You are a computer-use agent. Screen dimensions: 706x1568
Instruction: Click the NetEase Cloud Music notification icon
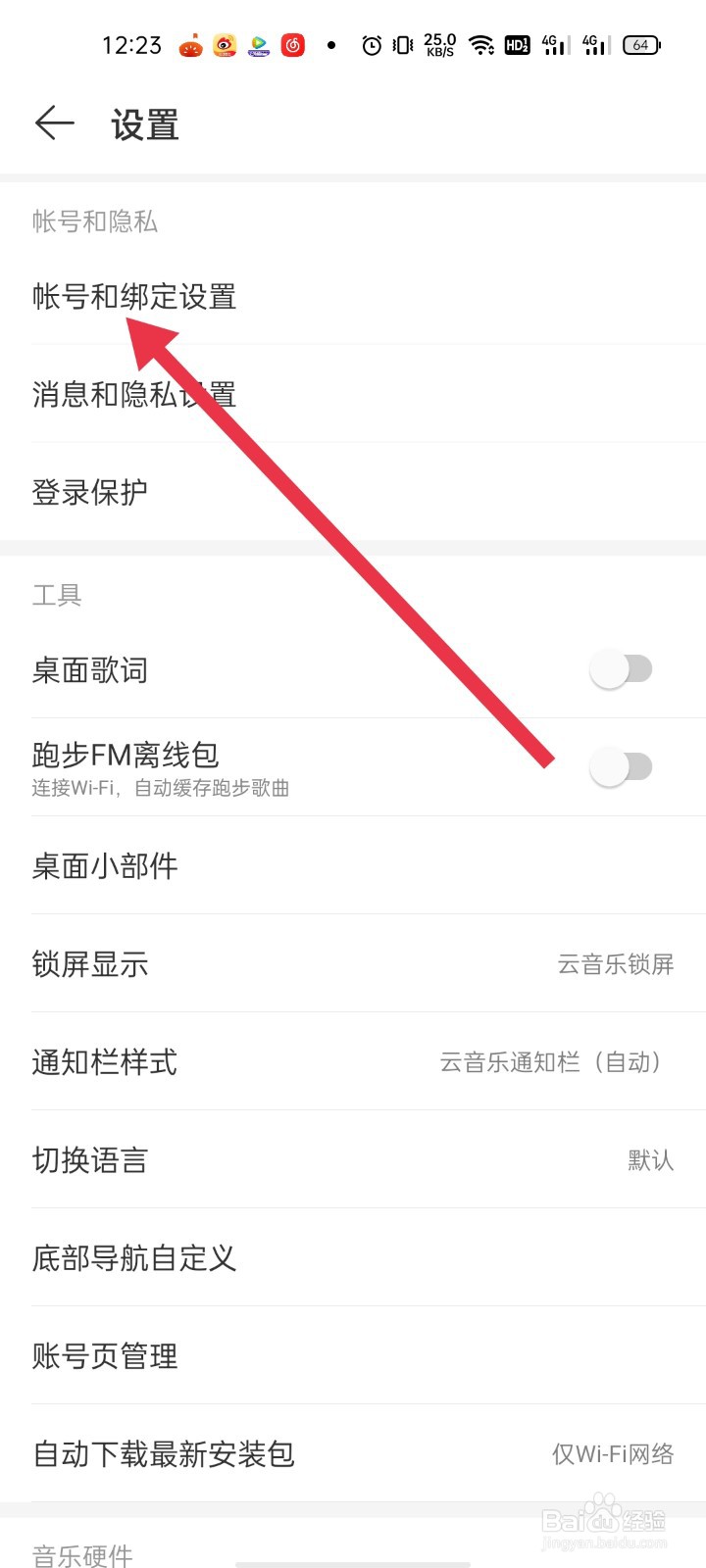291,44
